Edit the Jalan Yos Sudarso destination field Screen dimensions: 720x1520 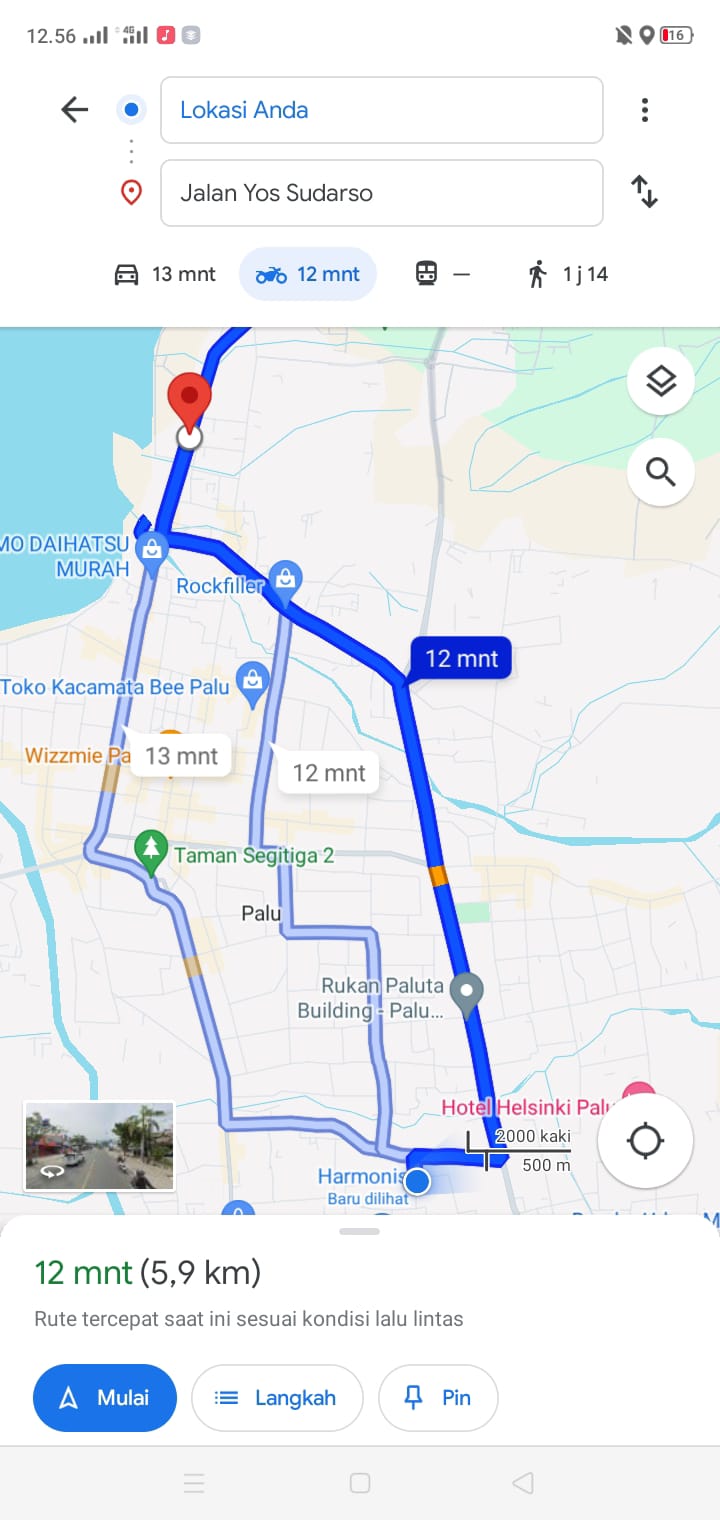[x=382, y=193]
